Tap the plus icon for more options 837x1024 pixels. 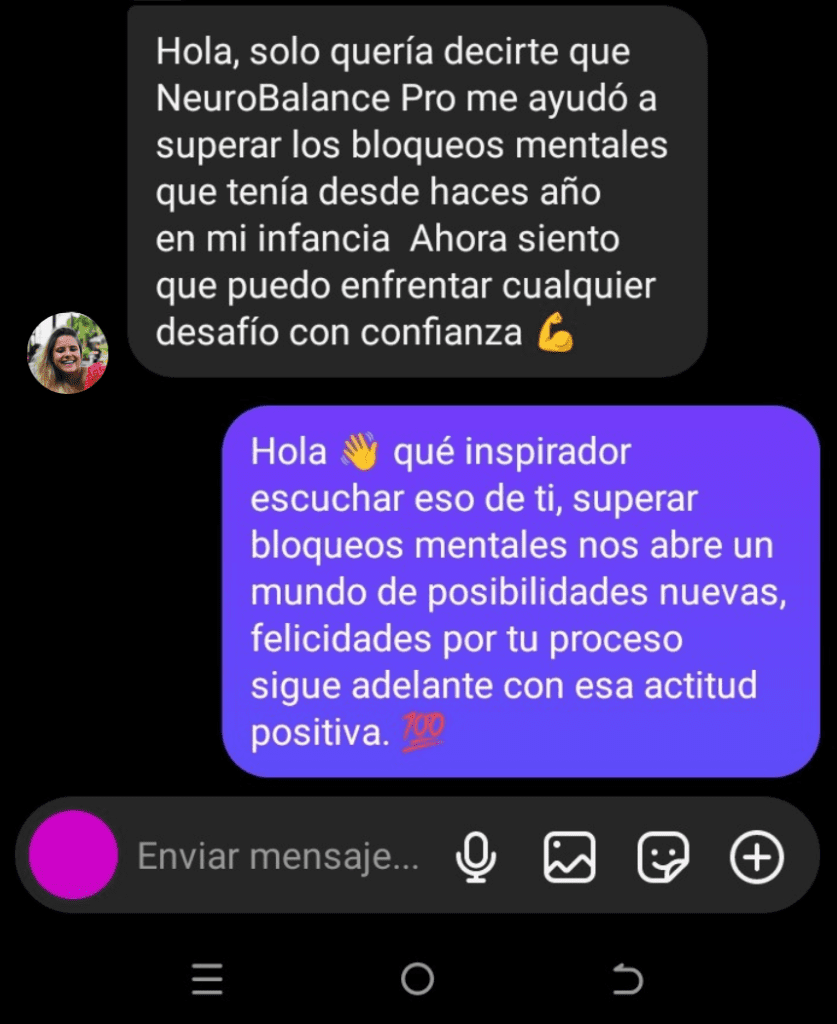pos(757,857)
